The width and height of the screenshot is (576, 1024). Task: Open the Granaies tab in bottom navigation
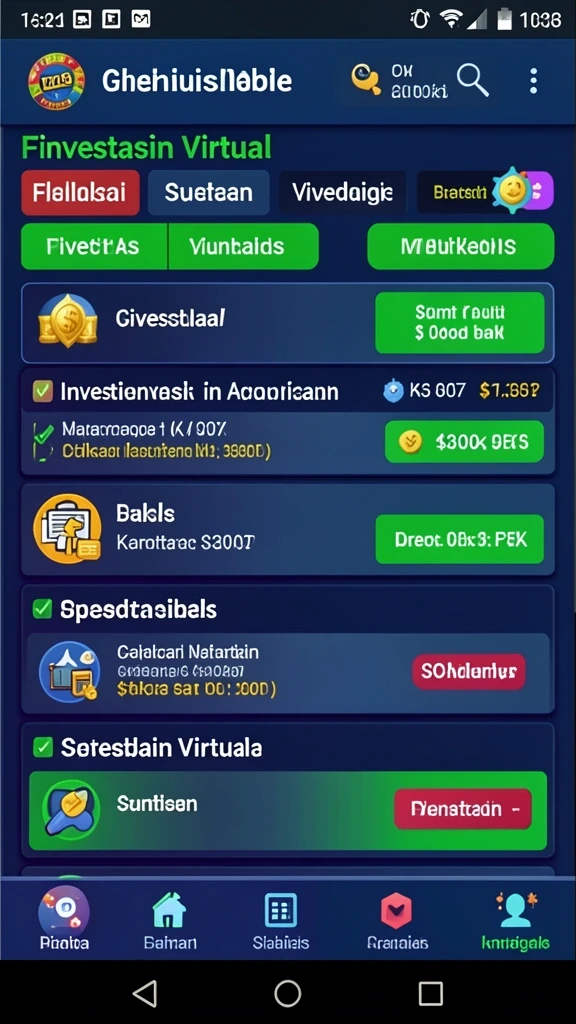tap(397, 922)
